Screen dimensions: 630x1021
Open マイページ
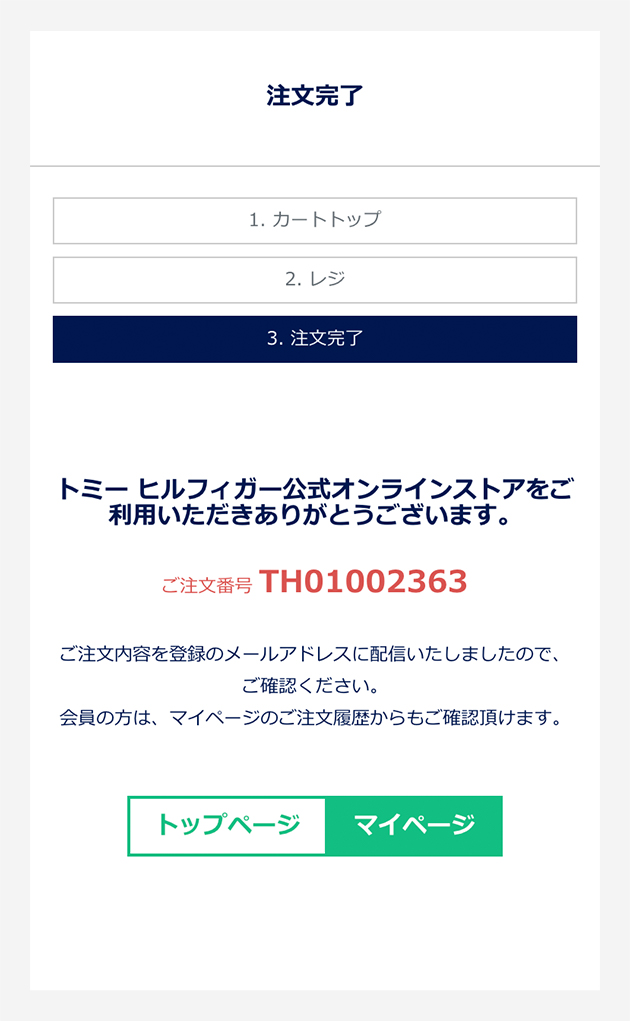pos(414,826)
